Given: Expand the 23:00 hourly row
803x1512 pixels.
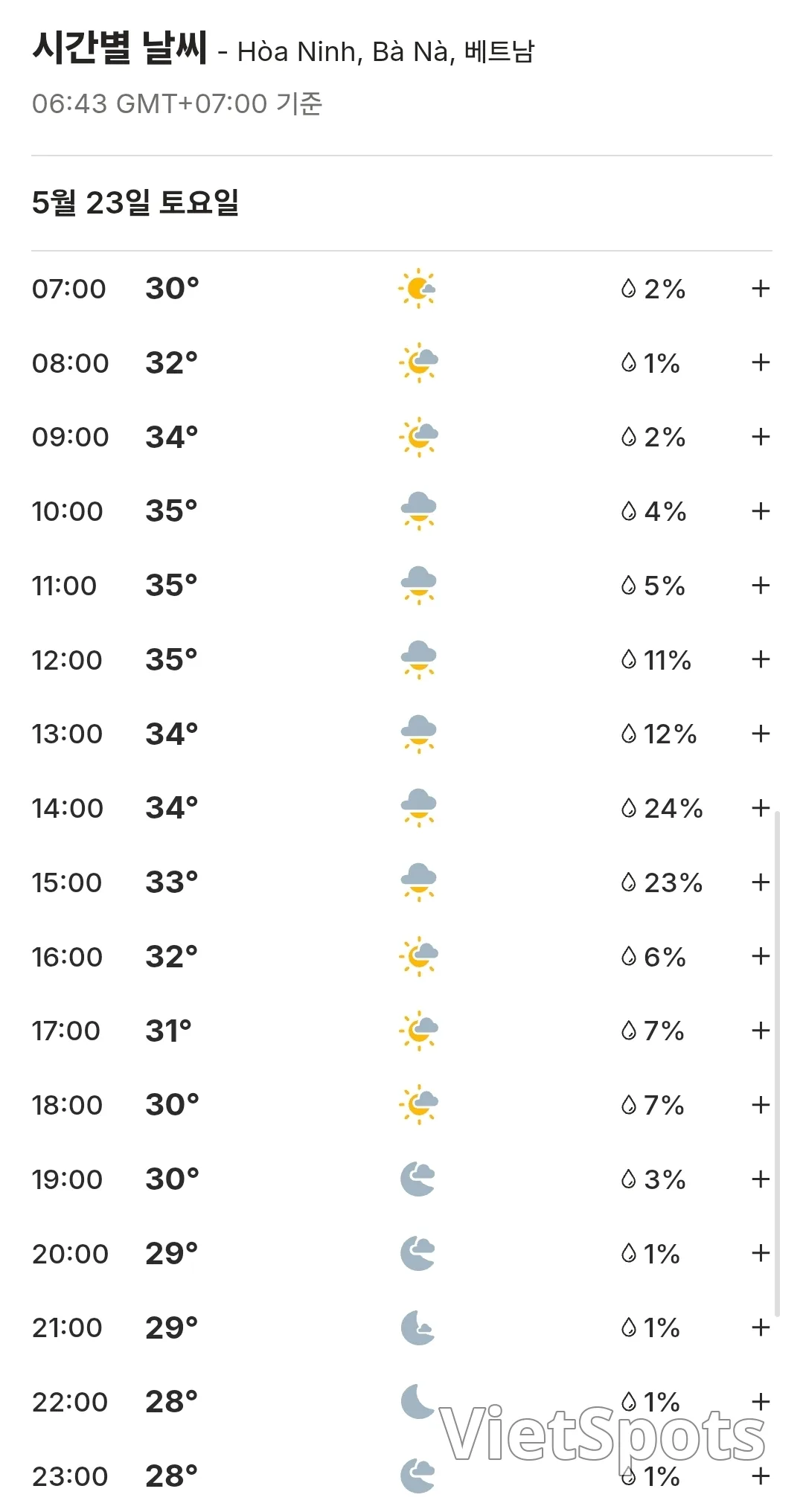Looking at the screenshot, I should click(760, 1476).
